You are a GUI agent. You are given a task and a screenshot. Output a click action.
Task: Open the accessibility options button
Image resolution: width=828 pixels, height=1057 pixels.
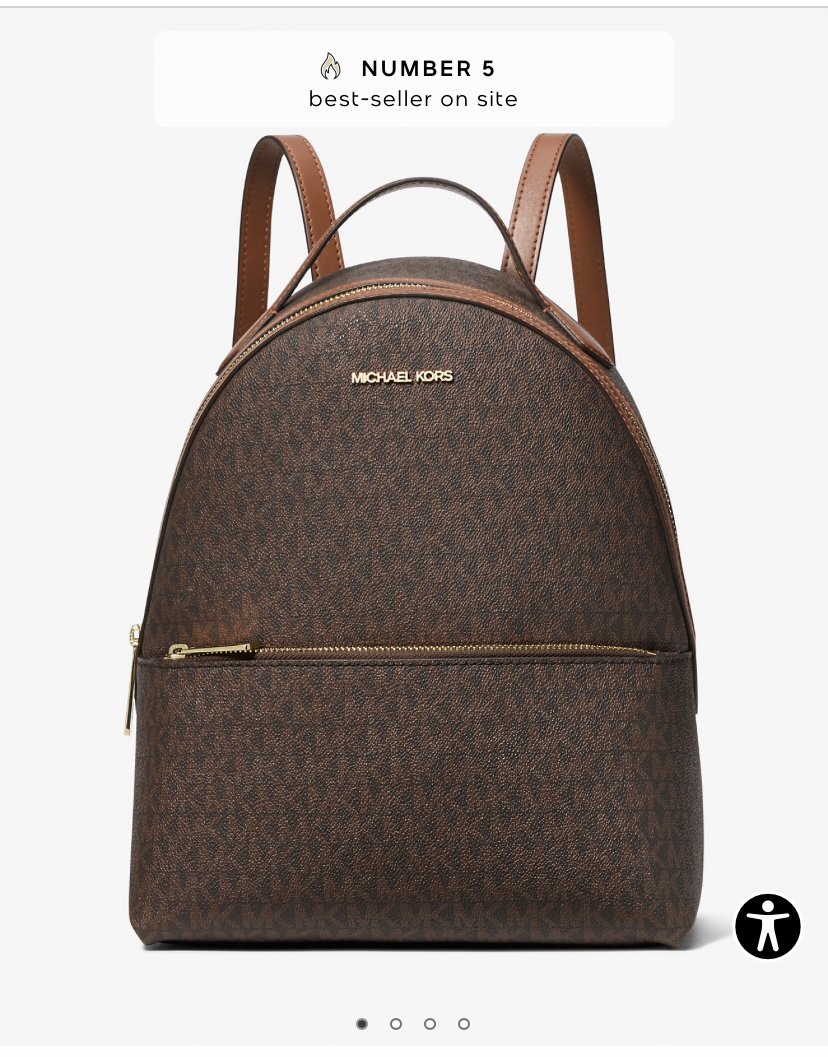pyautogui.click(x=767, y=926)
